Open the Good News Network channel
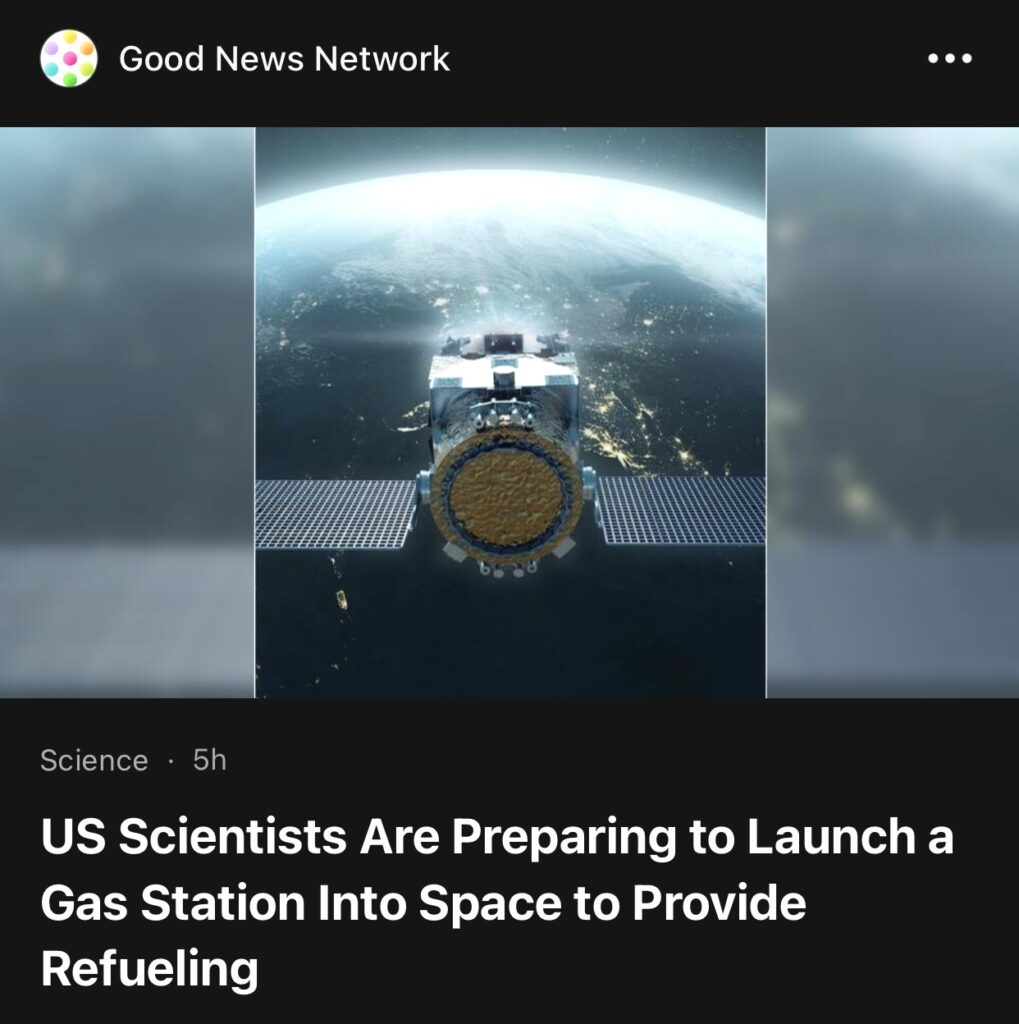Viewport: 1019px width, 1024px height. coord(284,59)
